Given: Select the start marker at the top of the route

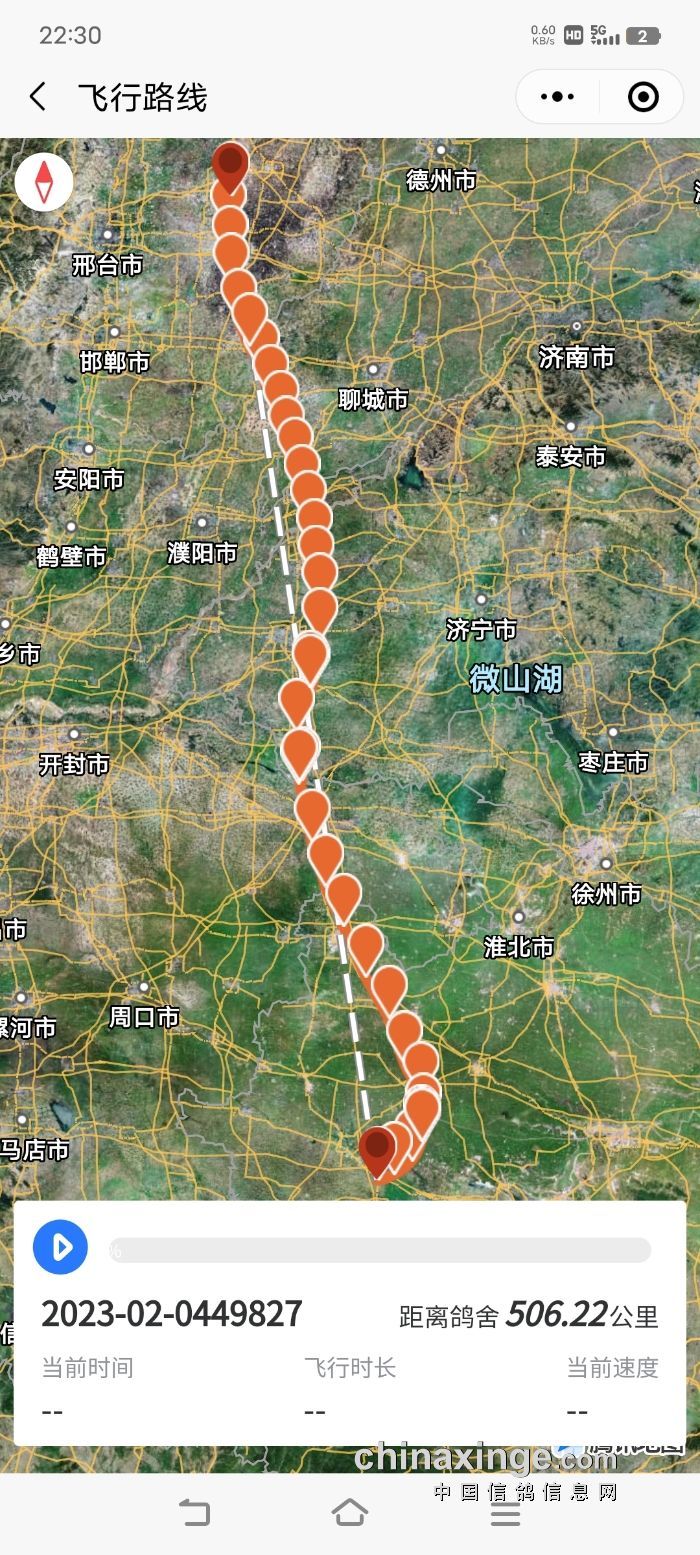Looking at the screenshot, I should pos(231,165).
